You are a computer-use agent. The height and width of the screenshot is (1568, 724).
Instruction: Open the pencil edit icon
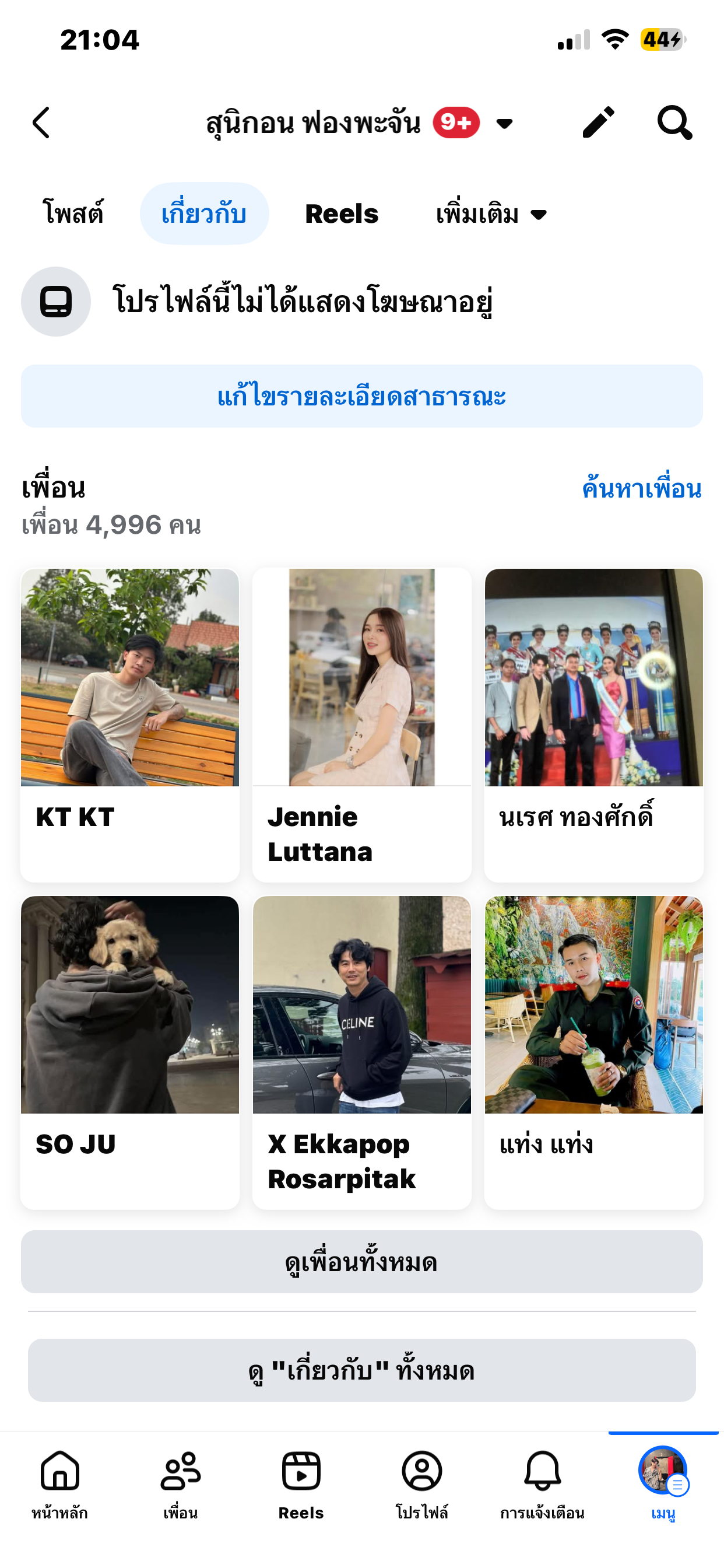point(598,123)
